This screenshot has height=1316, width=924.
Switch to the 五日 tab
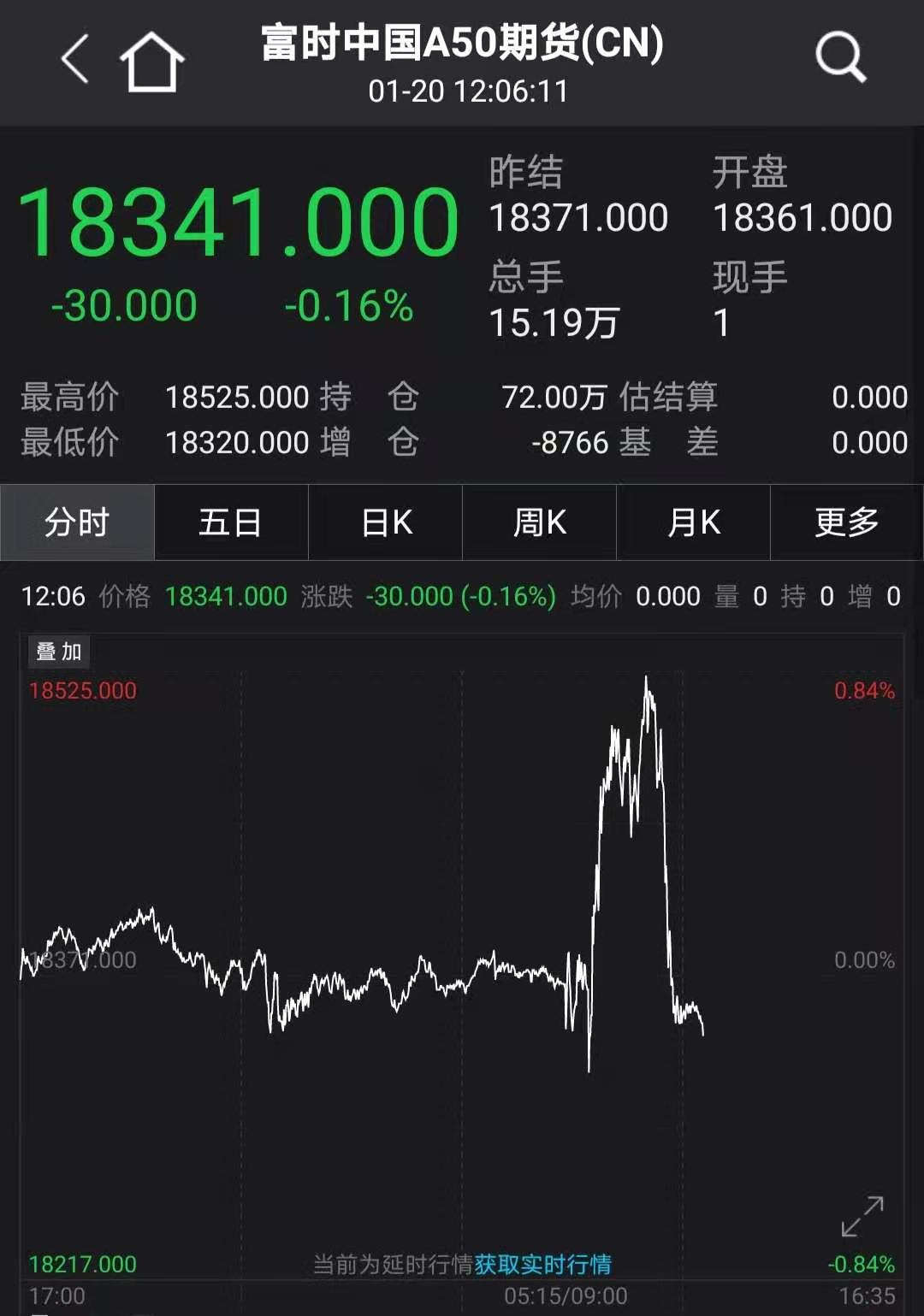click(x=231, y=522)
